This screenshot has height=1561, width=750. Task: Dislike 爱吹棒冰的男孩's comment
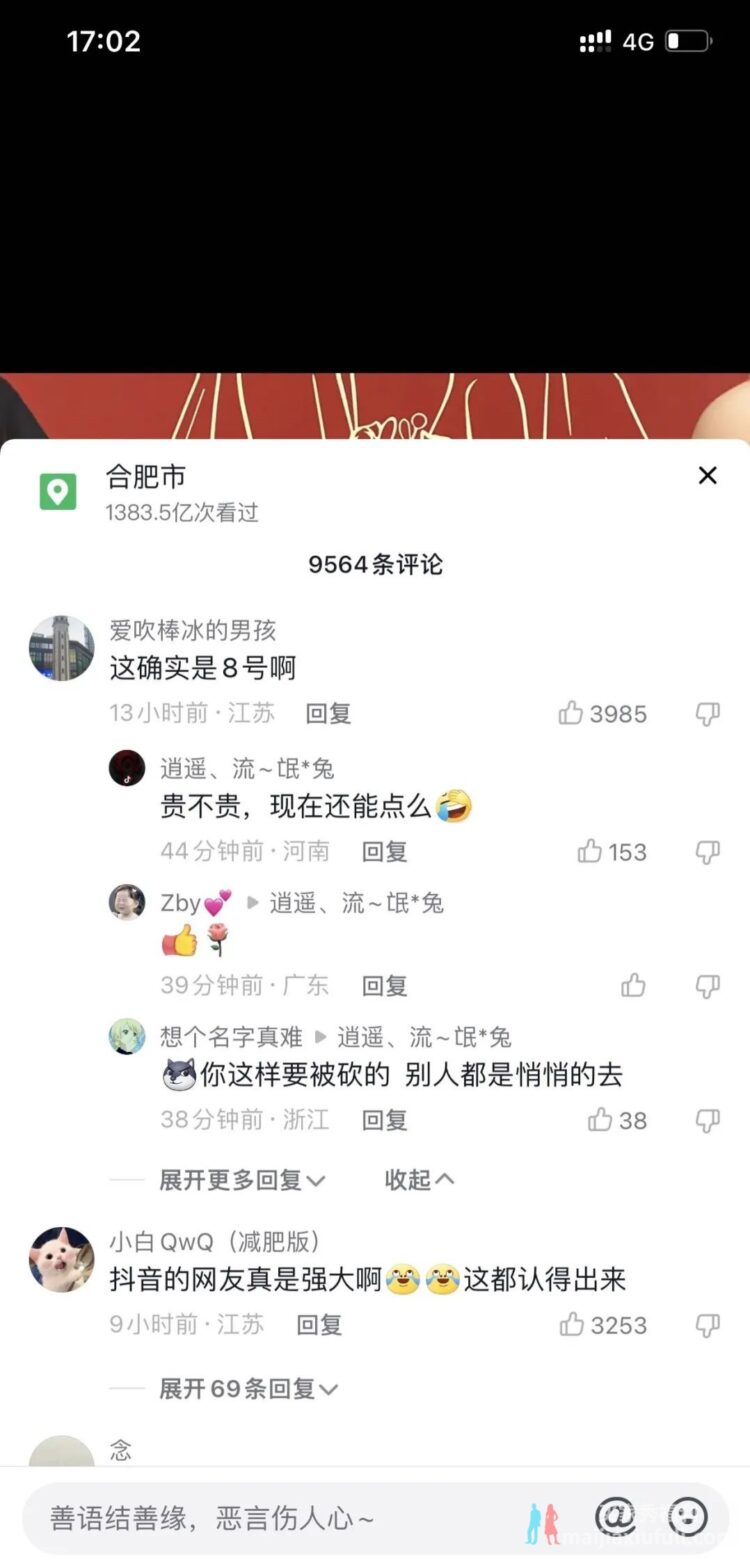click(707, 713)
